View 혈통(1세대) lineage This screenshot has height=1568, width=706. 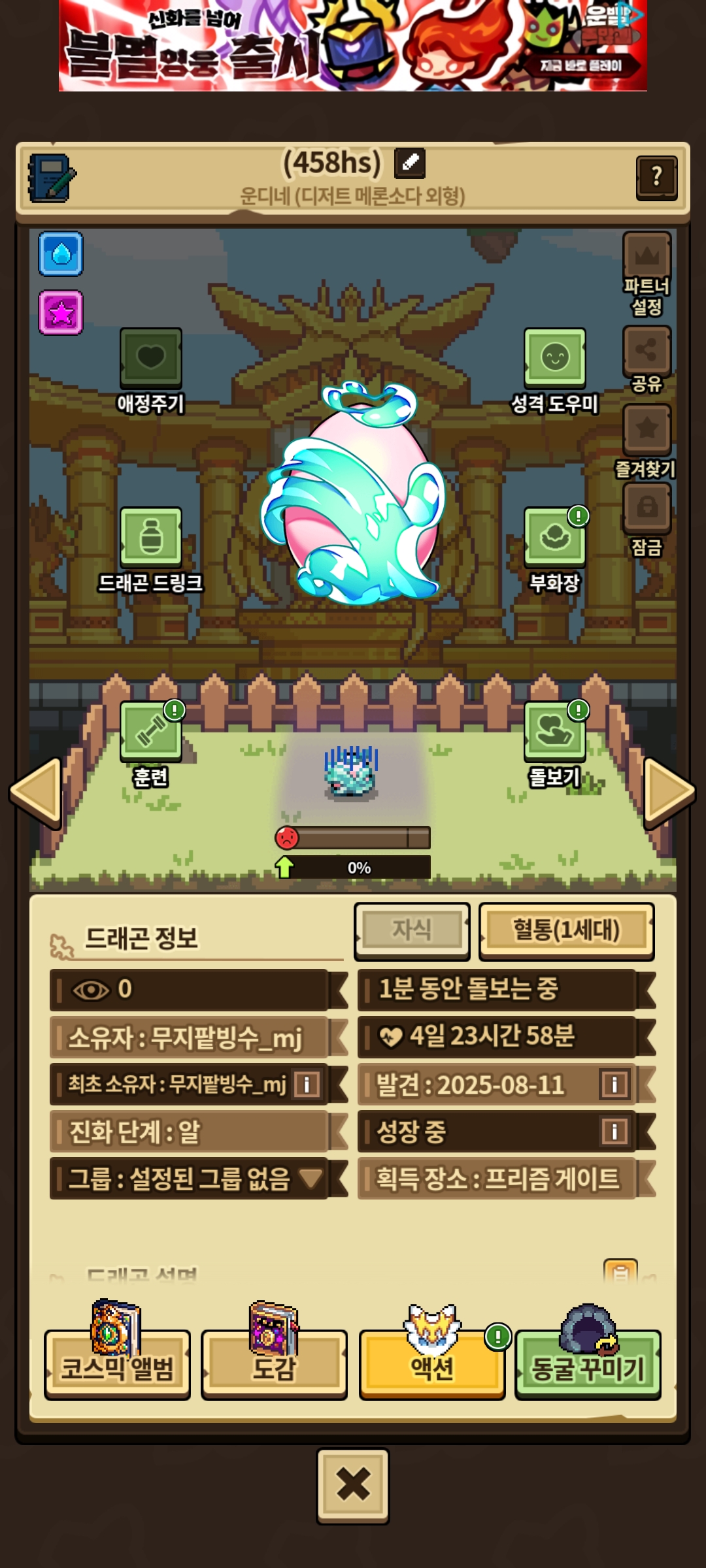coord(566,930)
